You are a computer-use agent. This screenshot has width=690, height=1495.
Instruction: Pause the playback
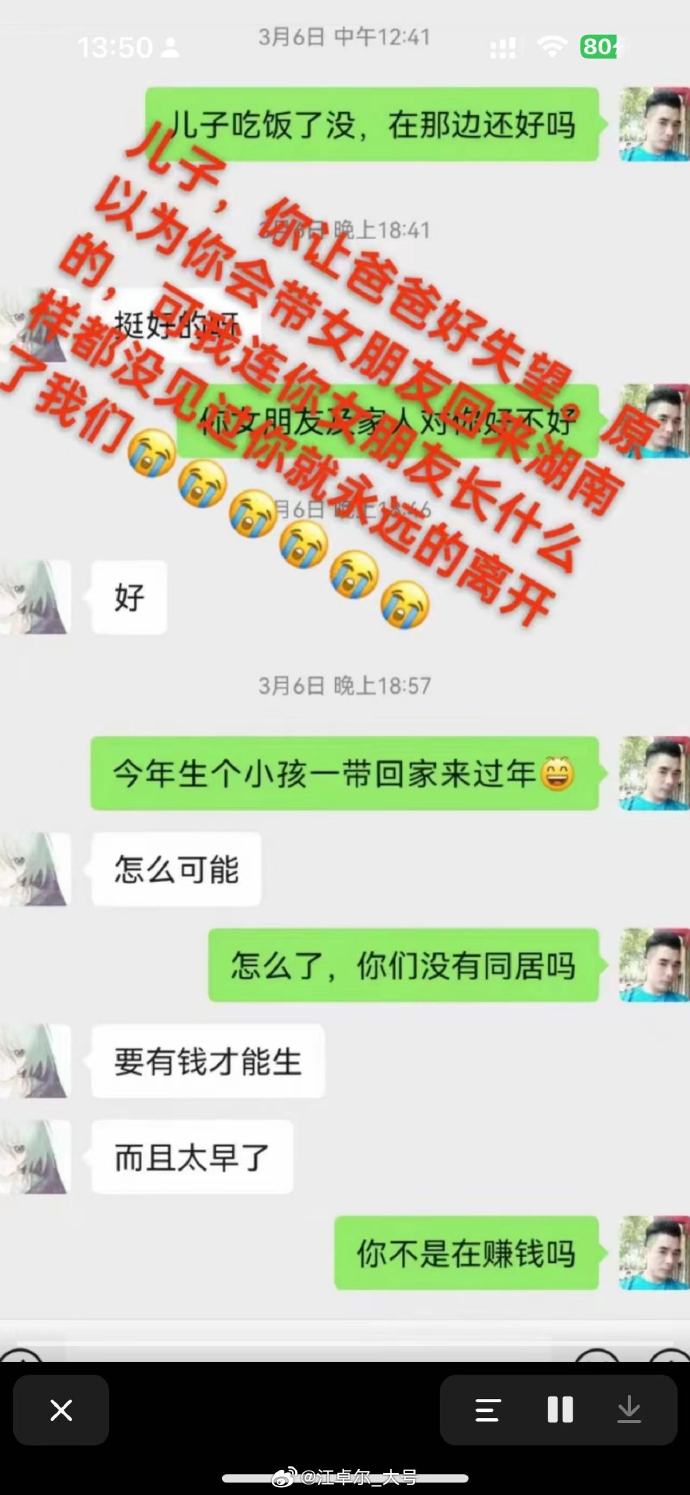pos(560,1410)
